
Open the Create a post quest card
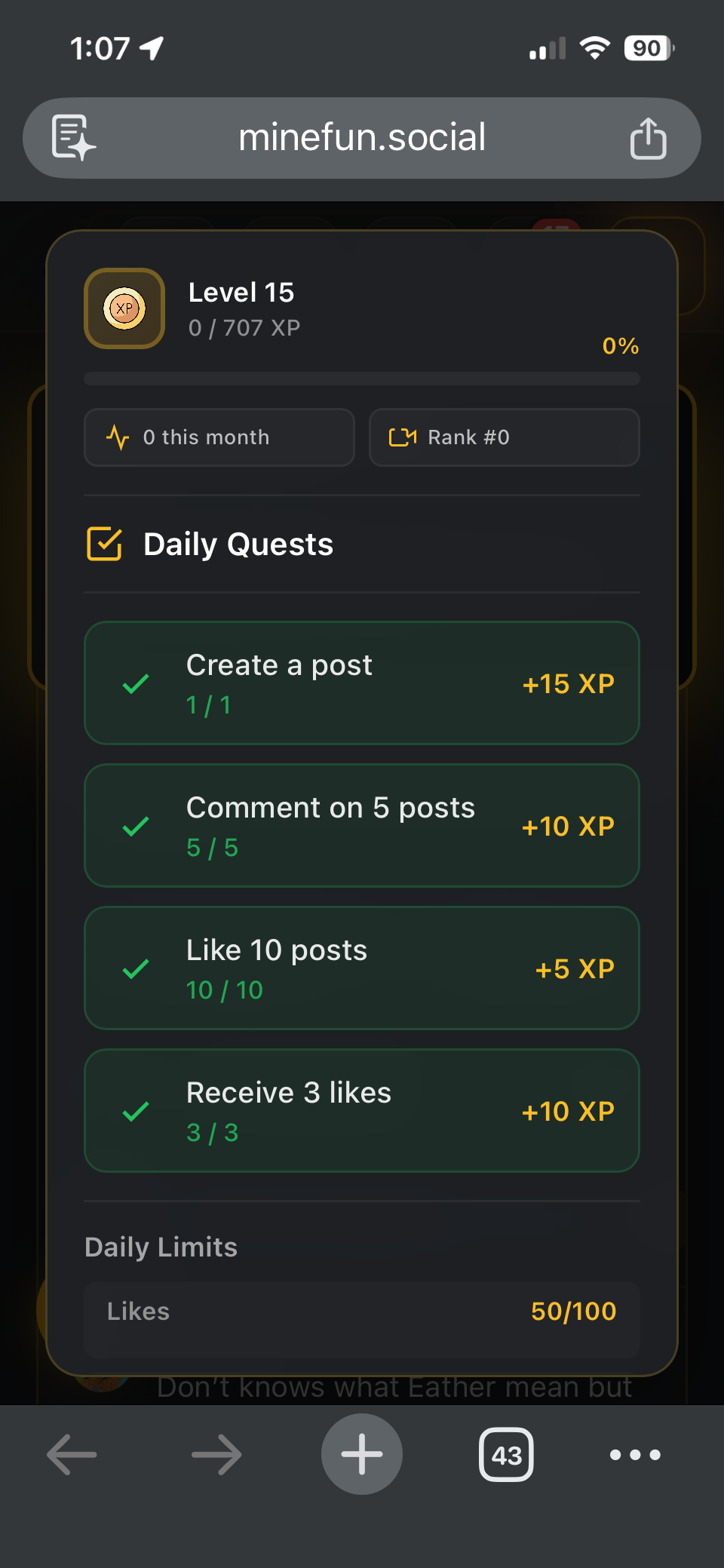(x=362, y=683)
